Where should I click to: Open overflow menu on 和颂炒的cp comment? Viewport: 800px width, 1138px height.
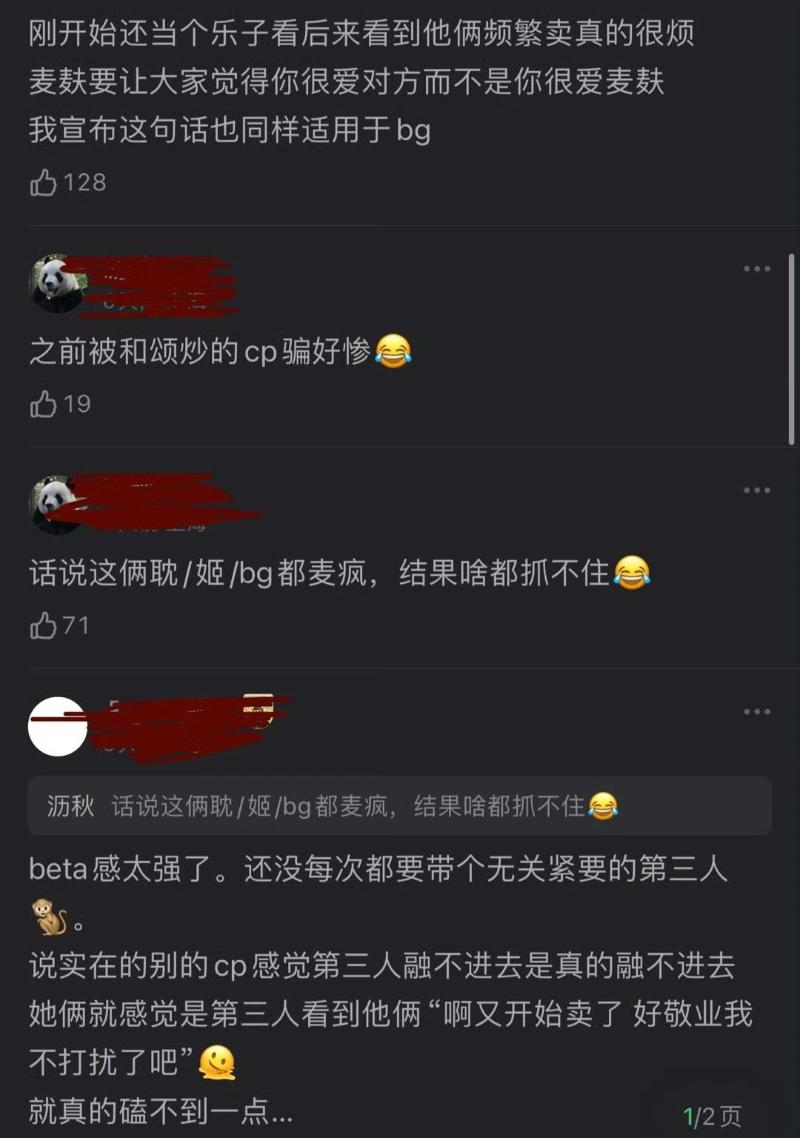point(756,269)
